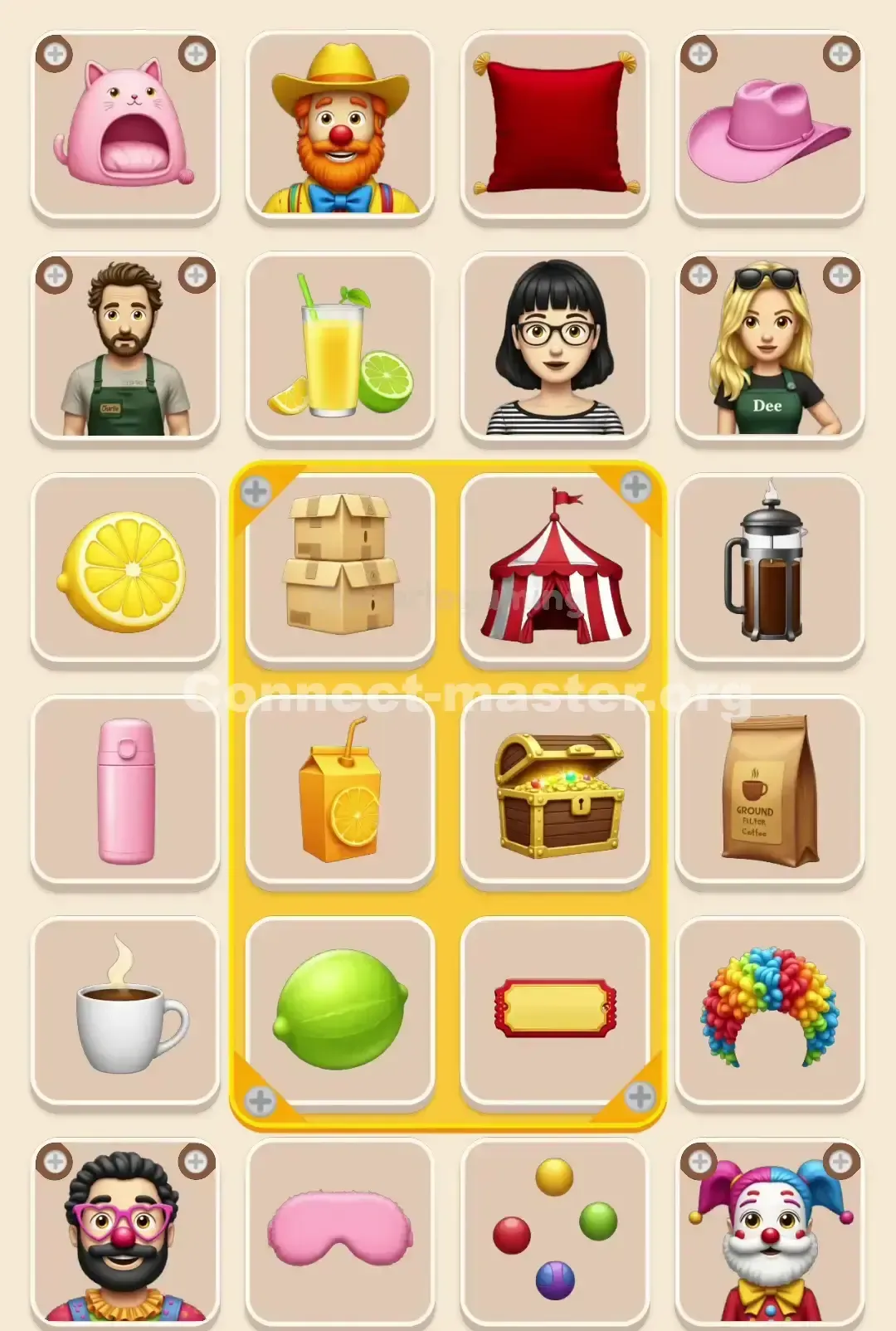
Task: Select the red cushion tile
Action: pos(556,124)
